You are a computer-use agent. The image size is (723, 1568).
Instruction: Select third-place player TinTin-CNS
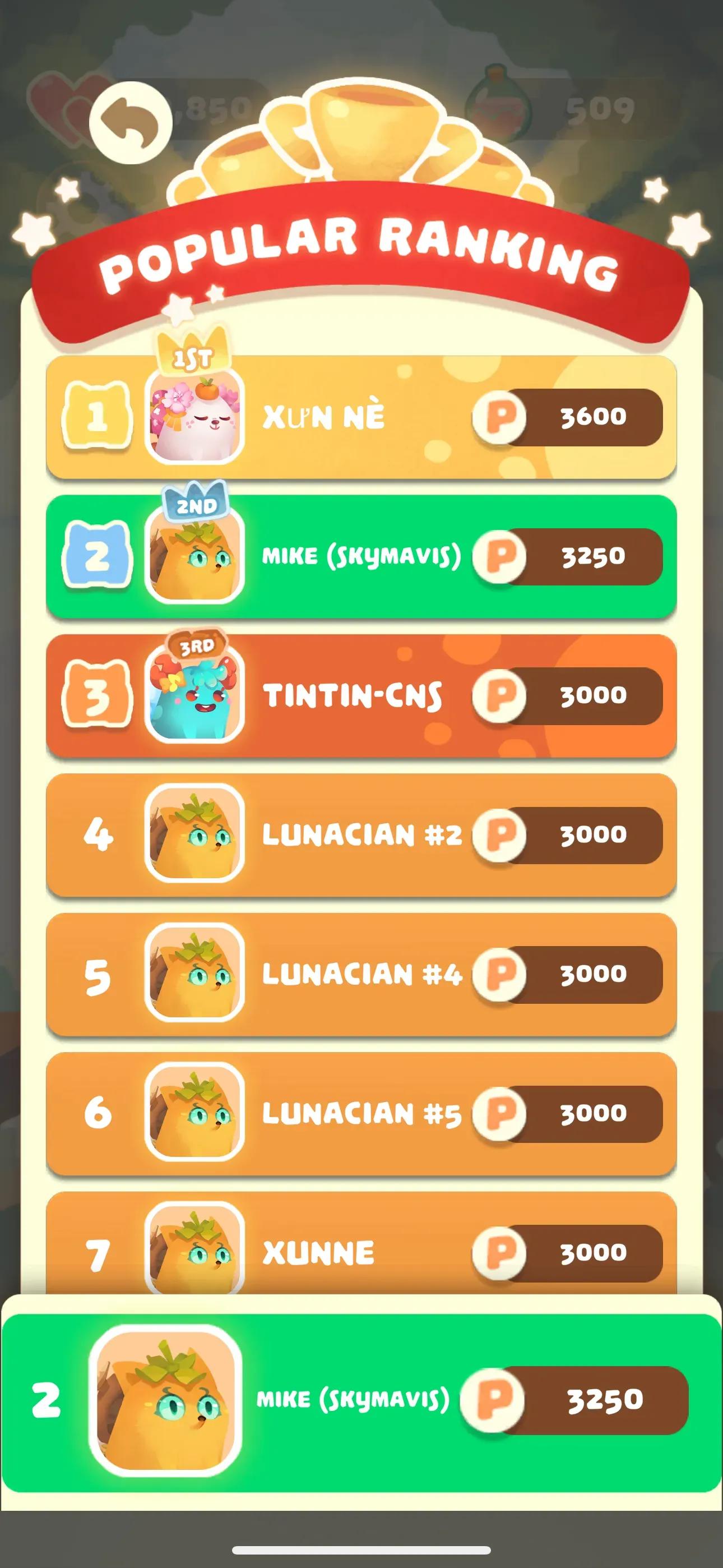pyautogui.click(x=361, y=696)
